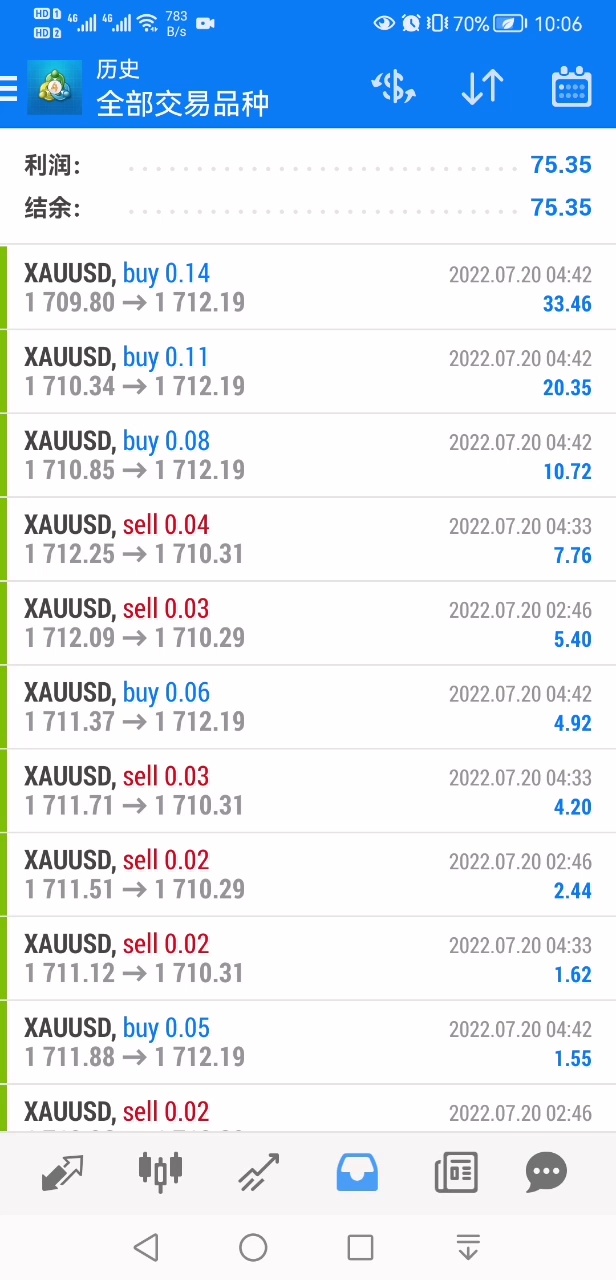Open the system recent apps square
This screenshot has width=616, height=1280.
[360, 1247]
